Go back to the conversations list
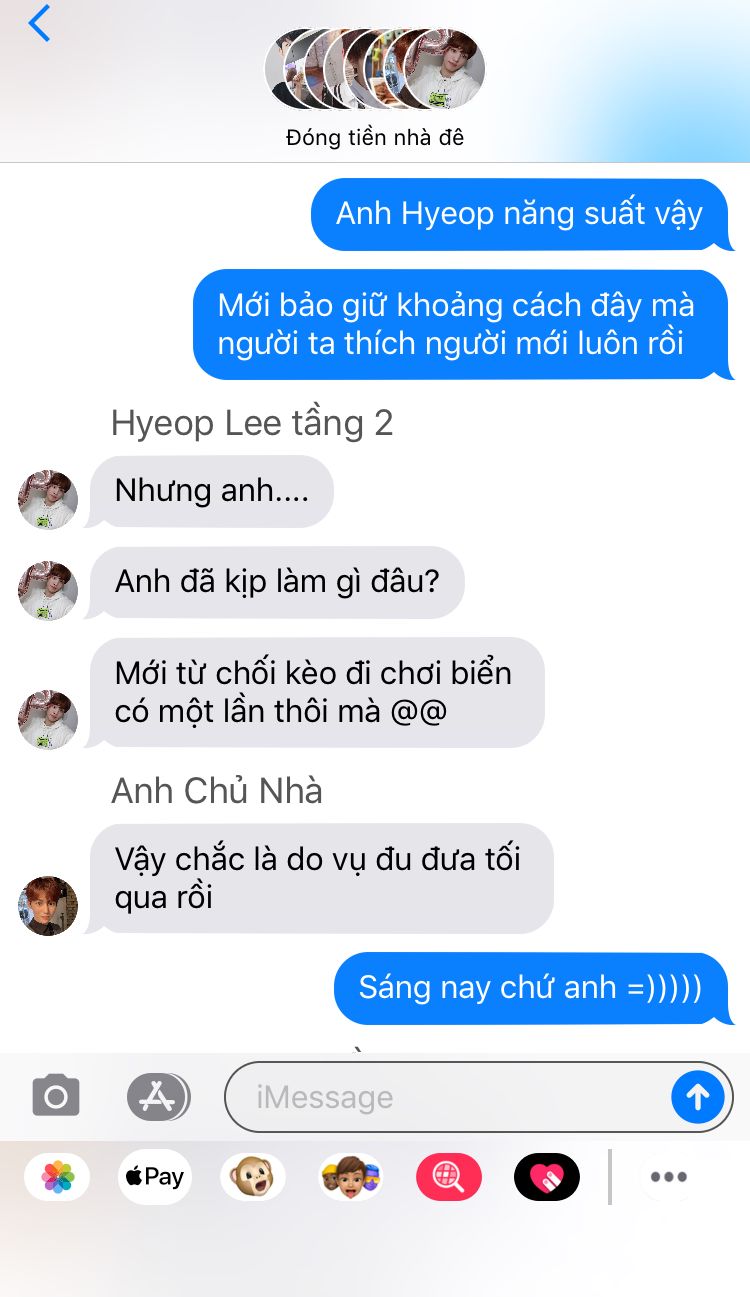Viewport: 750px width, 1297px height. (x=39, y=24)
